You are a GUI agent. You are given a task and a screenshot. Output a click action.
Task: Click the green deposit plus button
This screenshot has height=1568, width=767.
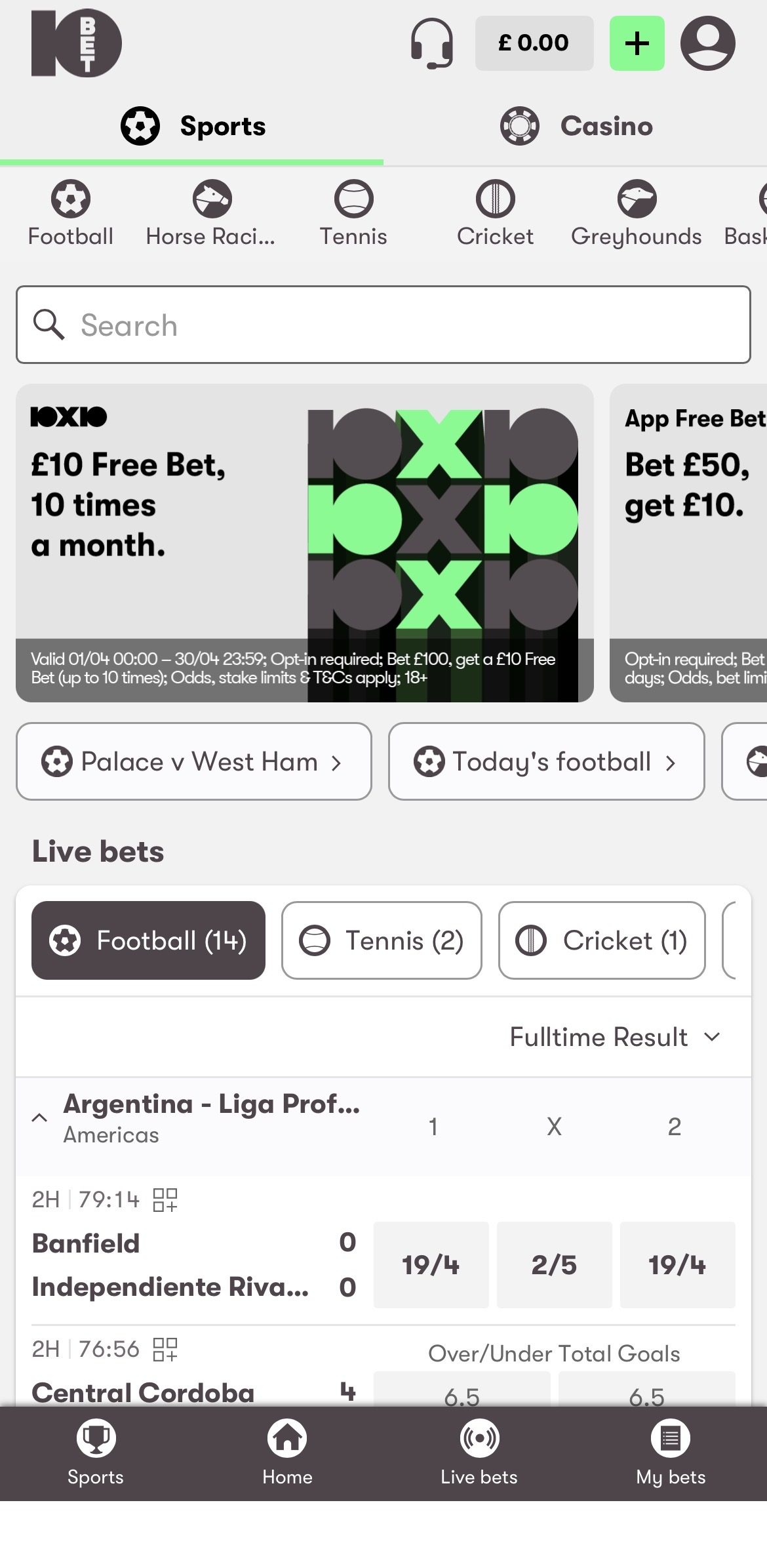coord(637,43)
